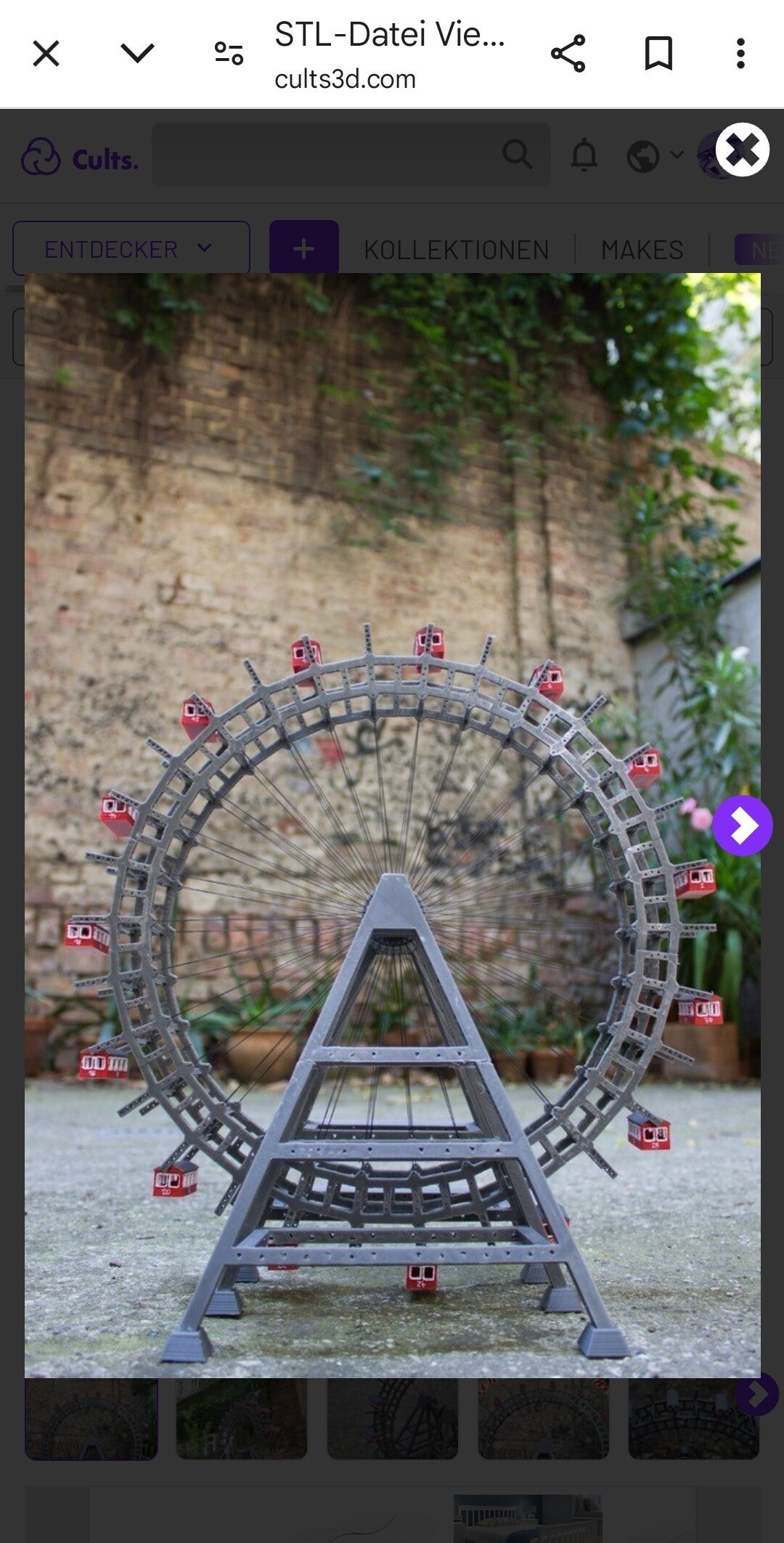Close the enlarged Ferris wheel image

click(x=742, y=150)
